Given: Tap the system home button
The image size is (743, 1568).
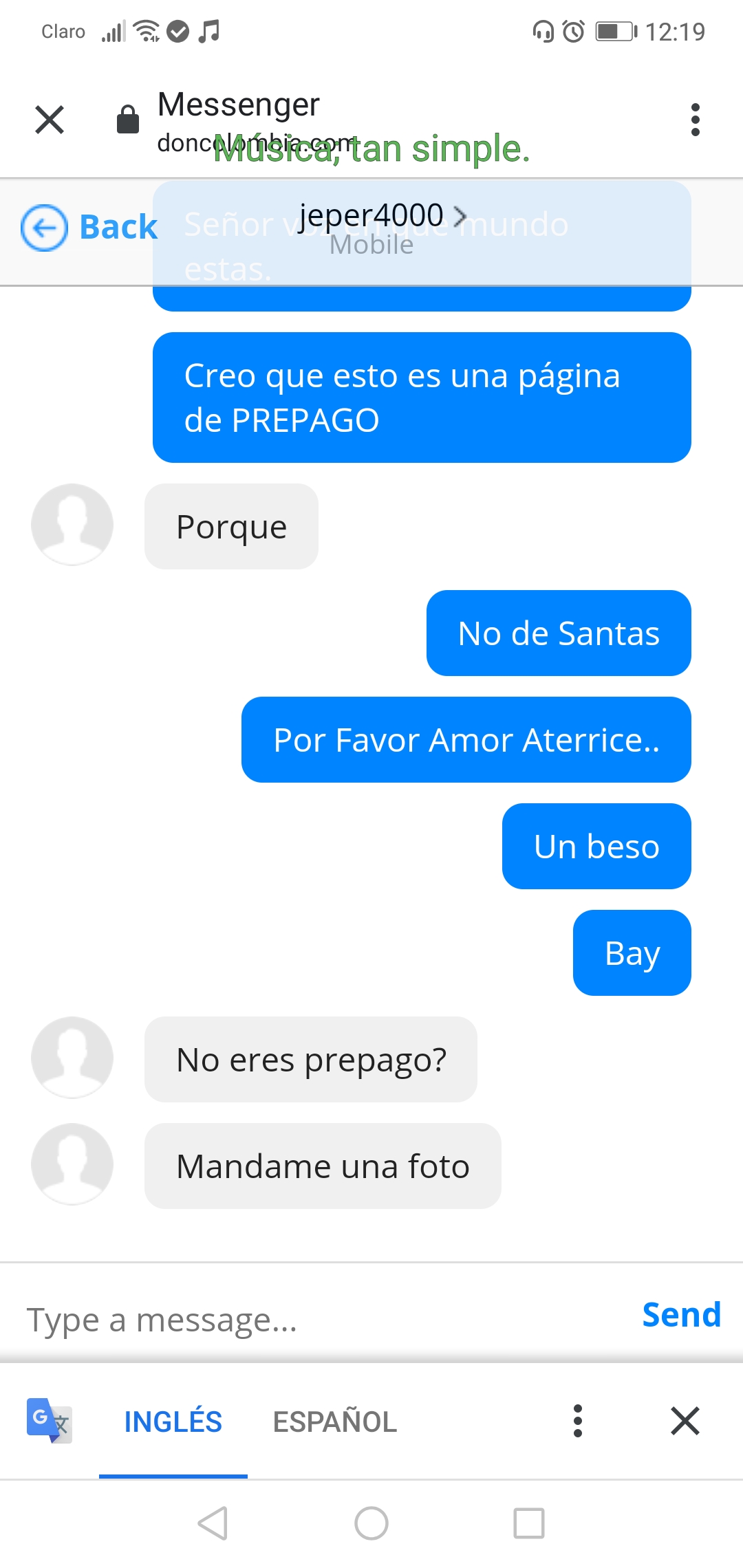Looking at the screenshot, I should point(371,1523).
